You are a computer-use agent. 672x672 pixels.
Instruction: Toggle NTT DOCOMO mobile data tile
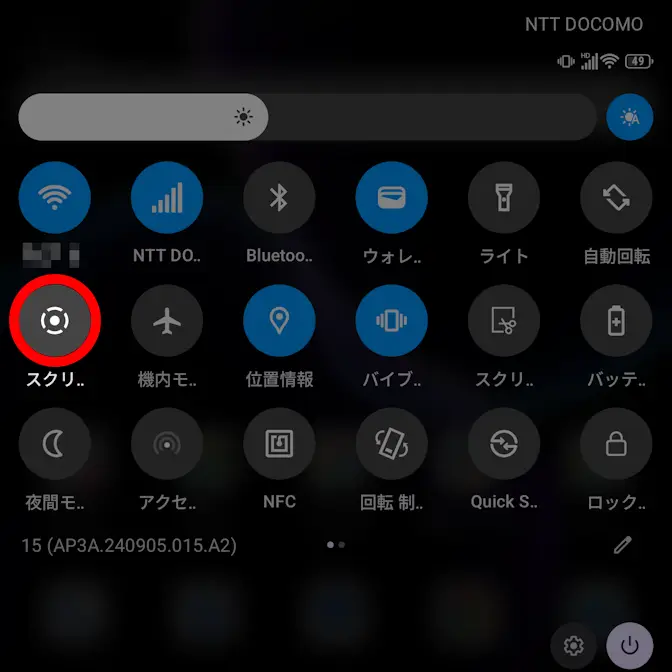(167, 197)
